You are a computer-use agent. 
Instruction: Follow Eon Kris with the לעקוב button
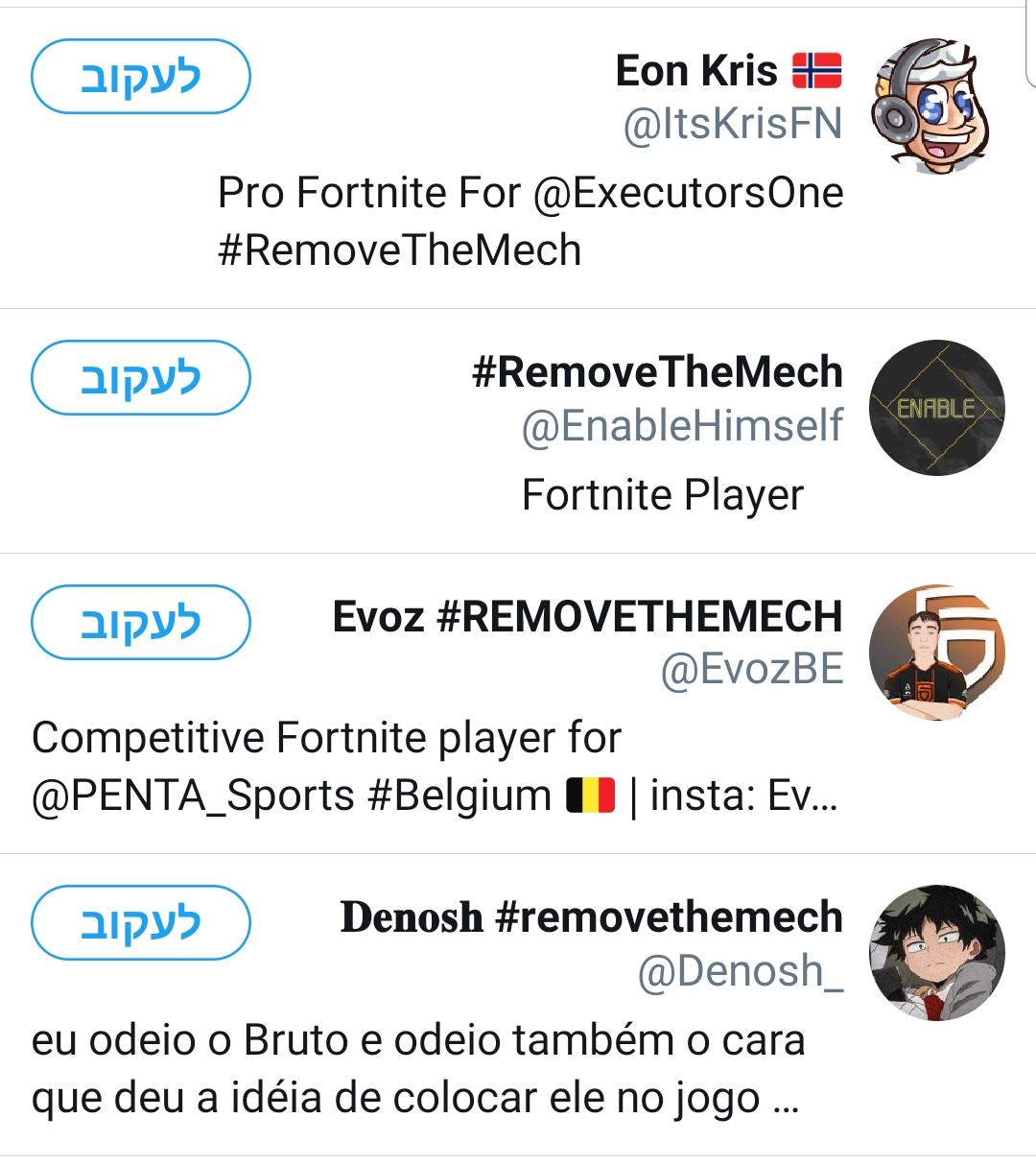coord(141,77)
